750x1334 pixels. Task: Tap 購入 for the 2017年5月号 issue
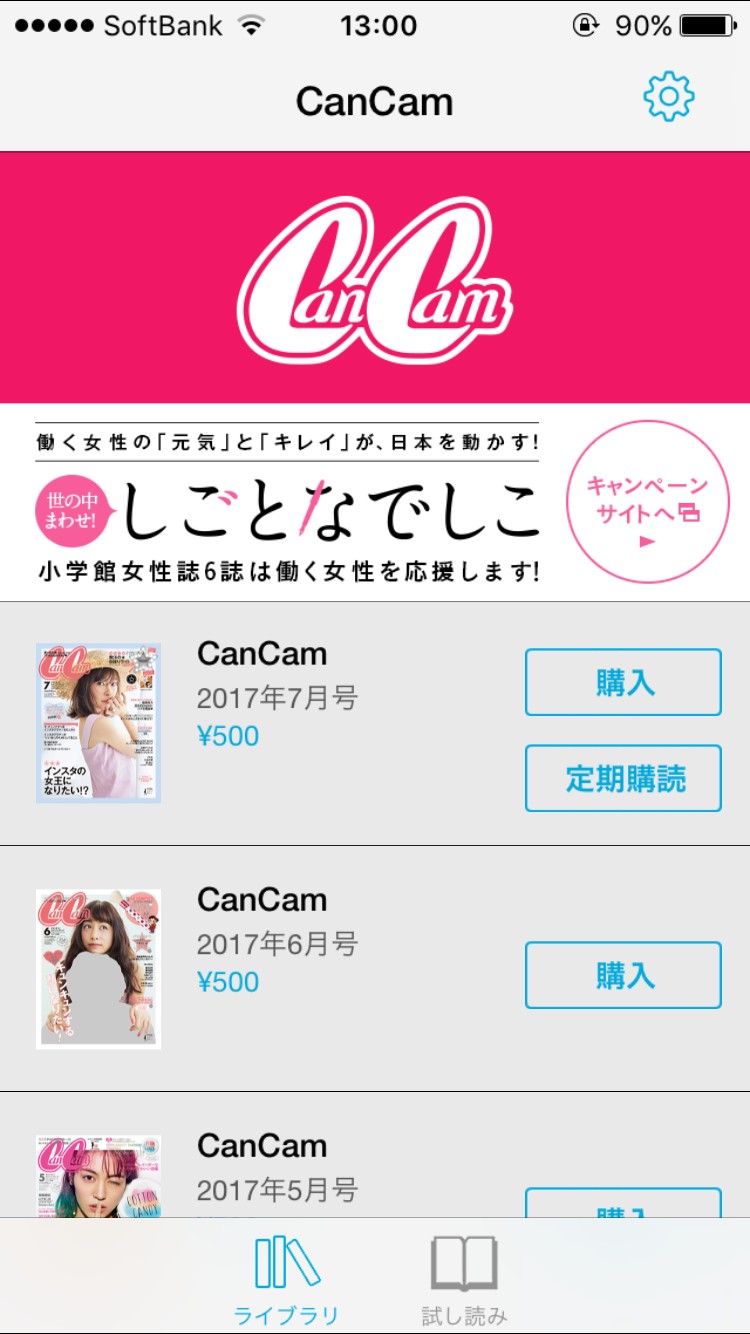[623, 1204]
